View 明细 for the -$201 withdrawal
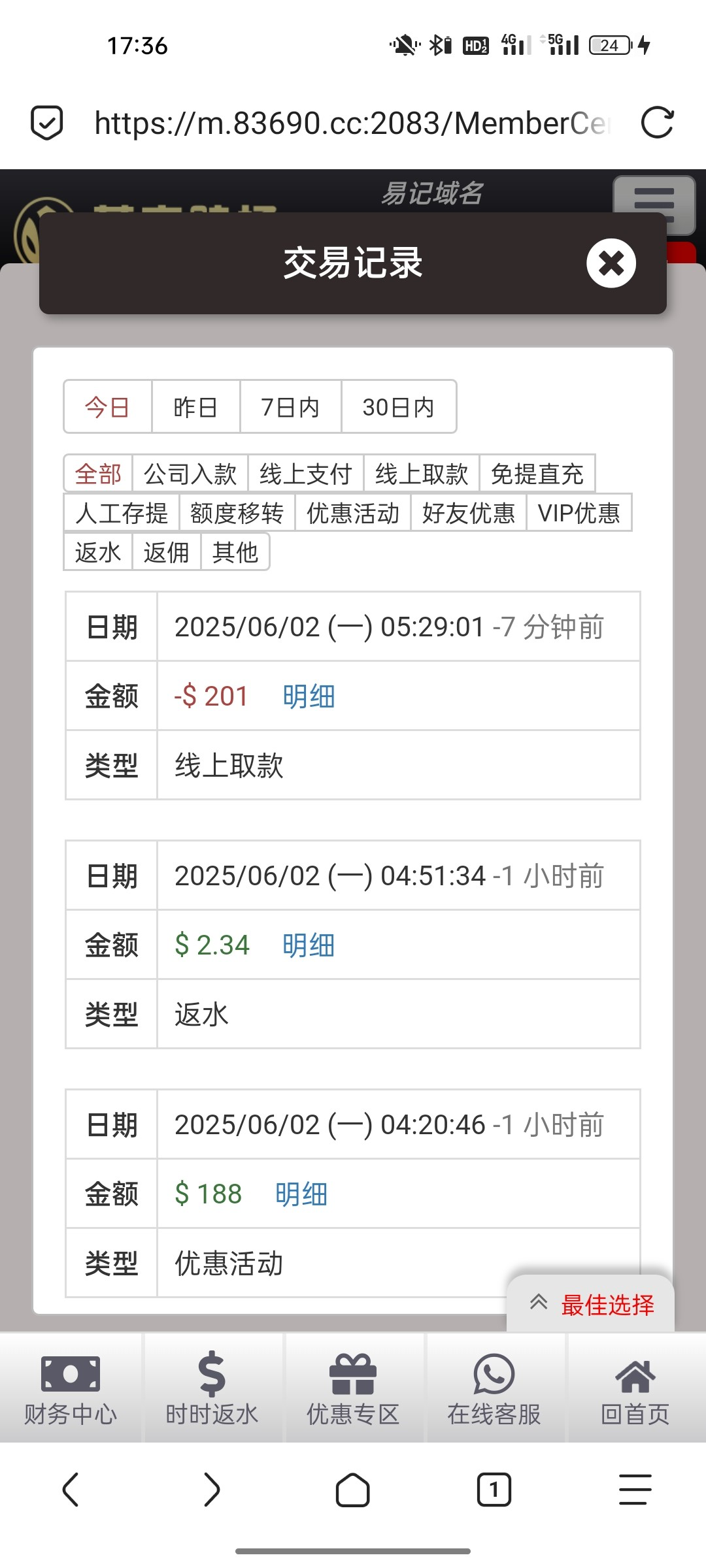This screenshot has height=1568, width=706. [309, 696]
